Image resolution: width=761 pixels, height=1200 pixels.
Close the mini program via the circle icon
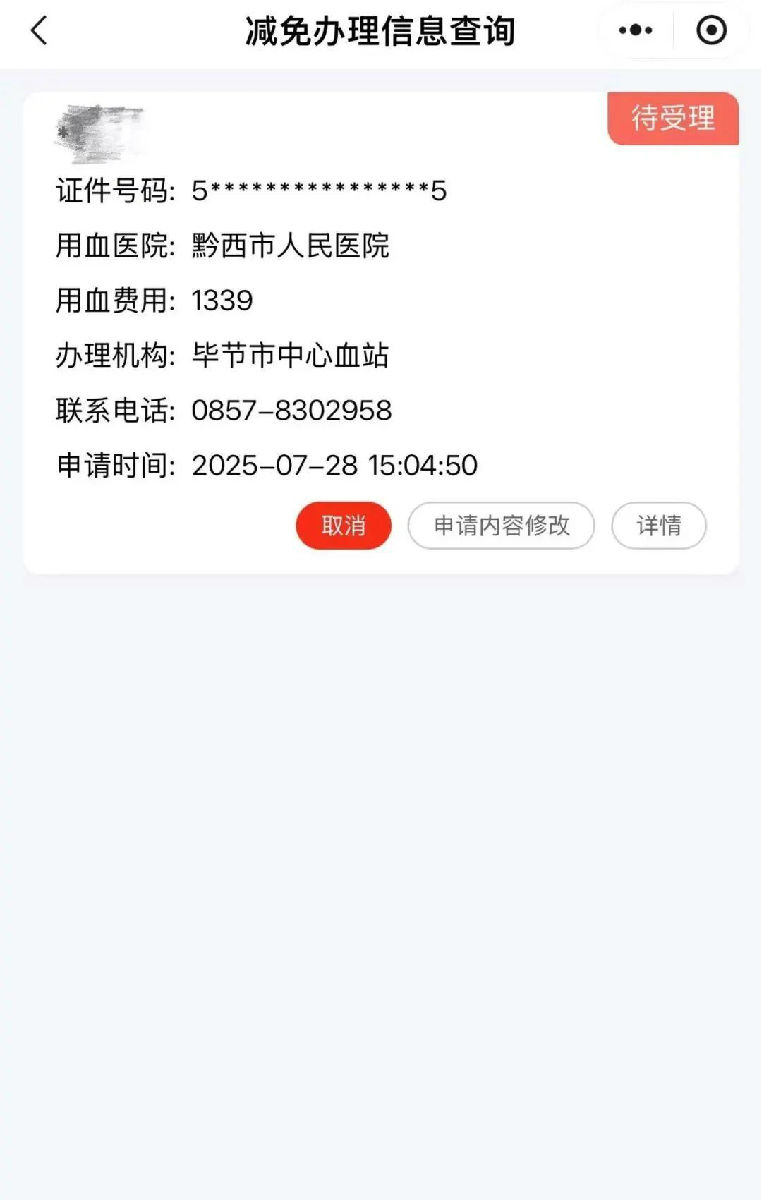point(711,31)
